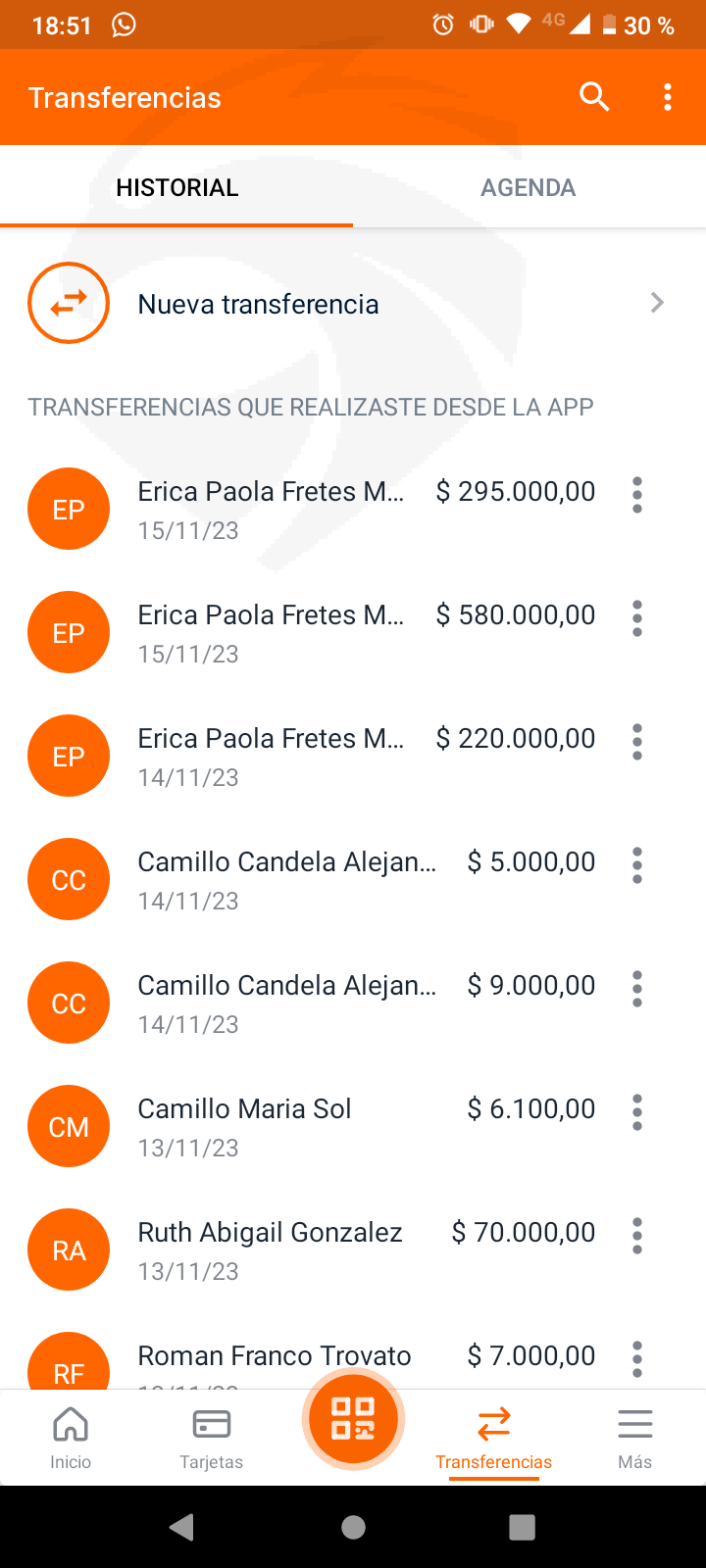The width and height of the screenshot is (706, 1568).
Task: Open the transfer to Camillo Maria Sol
Action: tap(312, 1127)
